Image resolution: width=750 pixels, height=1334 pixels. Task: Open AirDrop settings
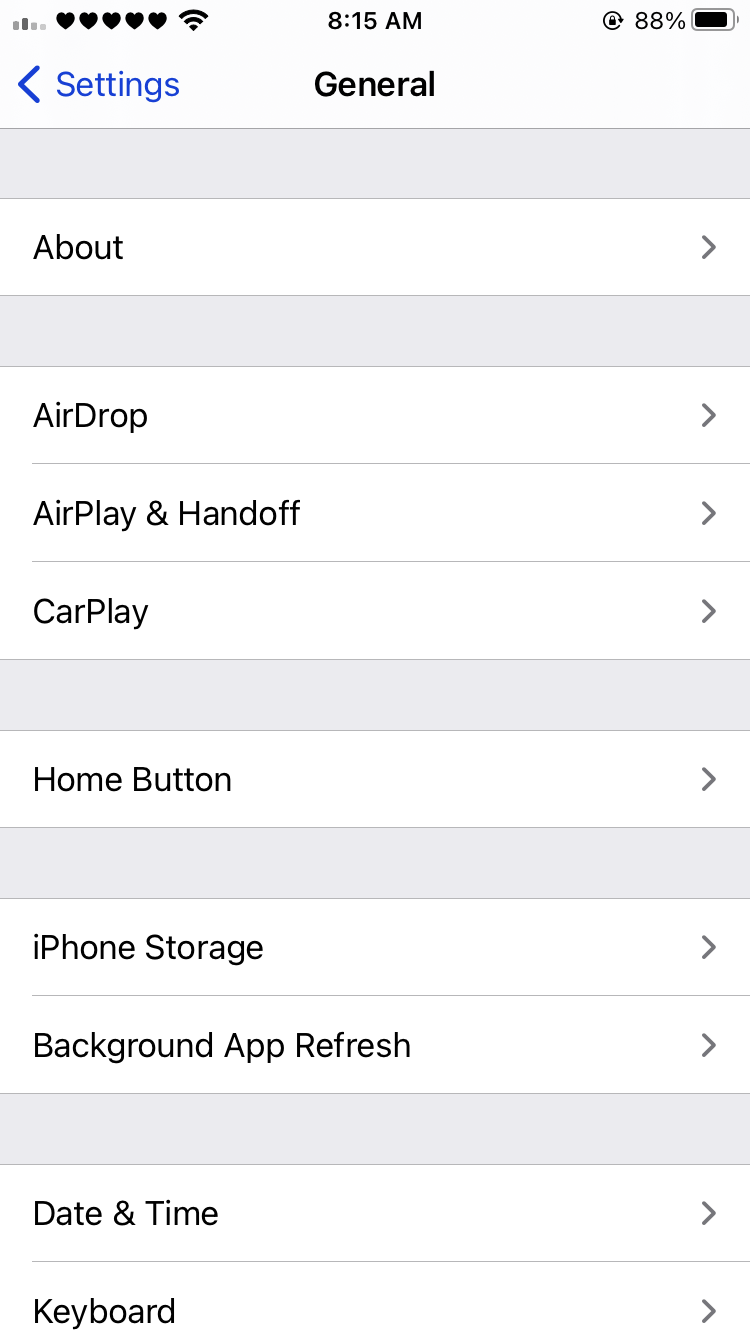click(x=375, y=415)
